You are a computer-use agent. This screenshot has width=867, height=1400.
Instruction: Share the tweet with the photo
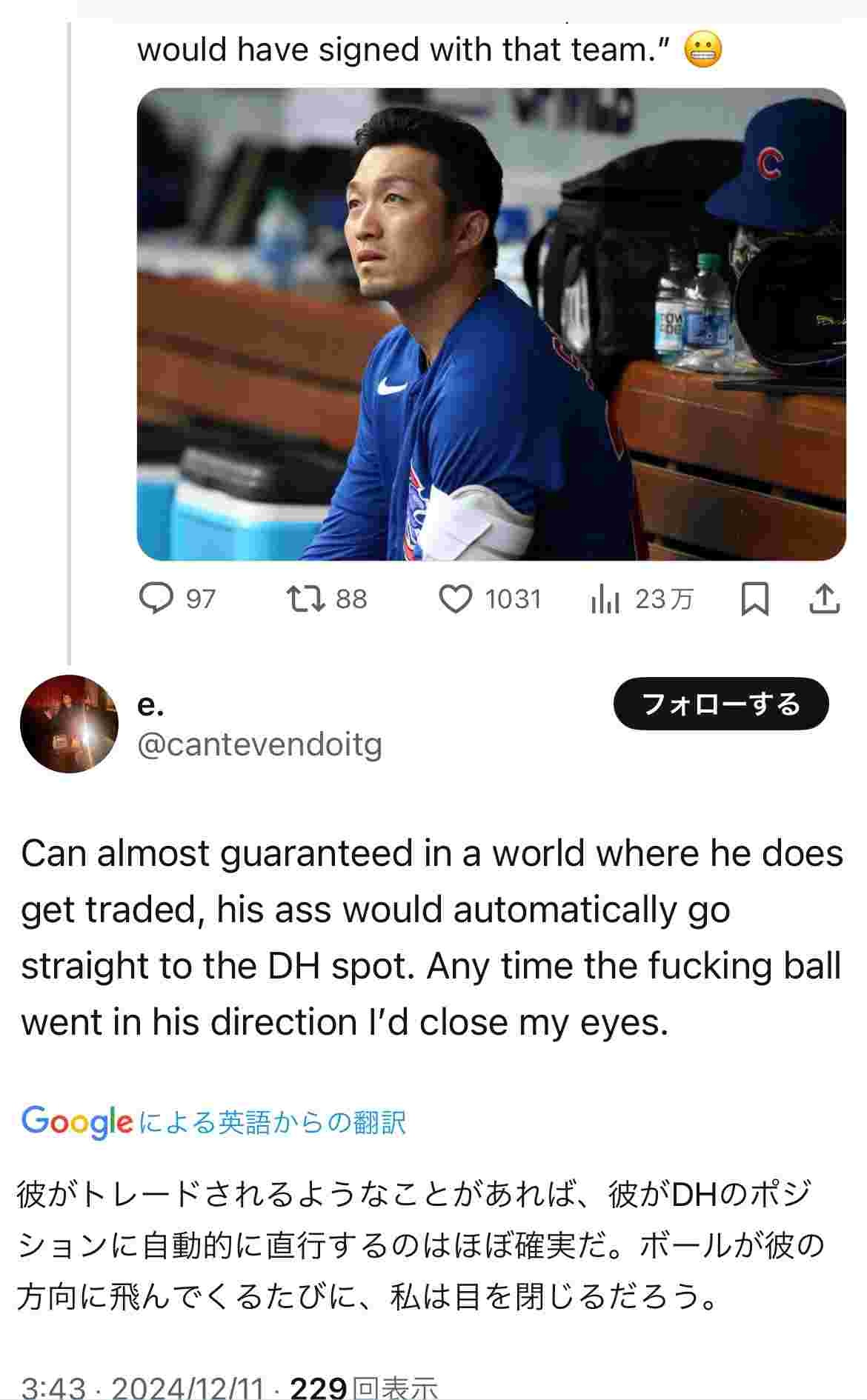pyautogui.click(x=824, y=599)
